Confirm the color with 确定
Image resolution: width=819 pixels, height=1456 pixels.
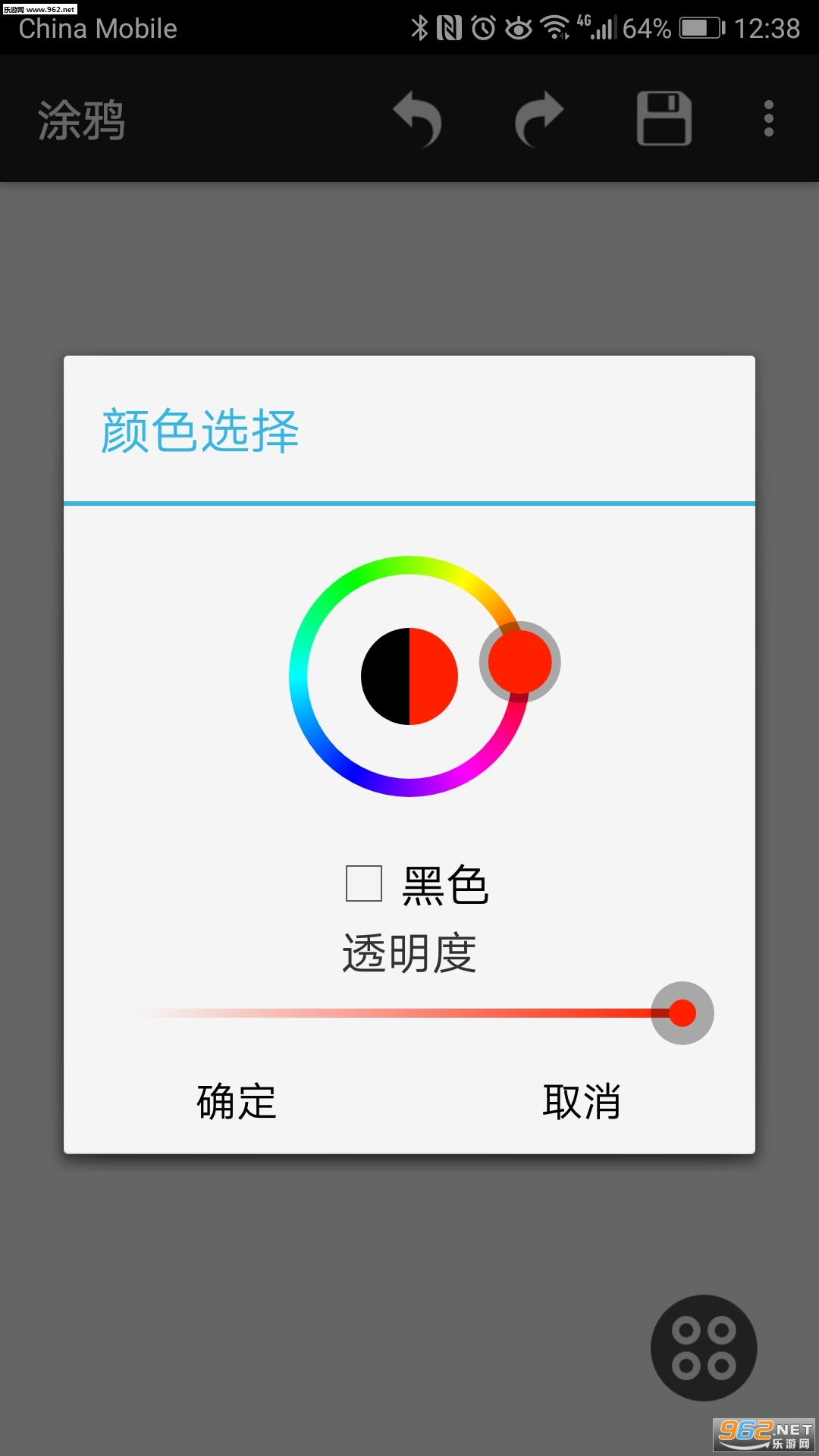coord(237,1101)
